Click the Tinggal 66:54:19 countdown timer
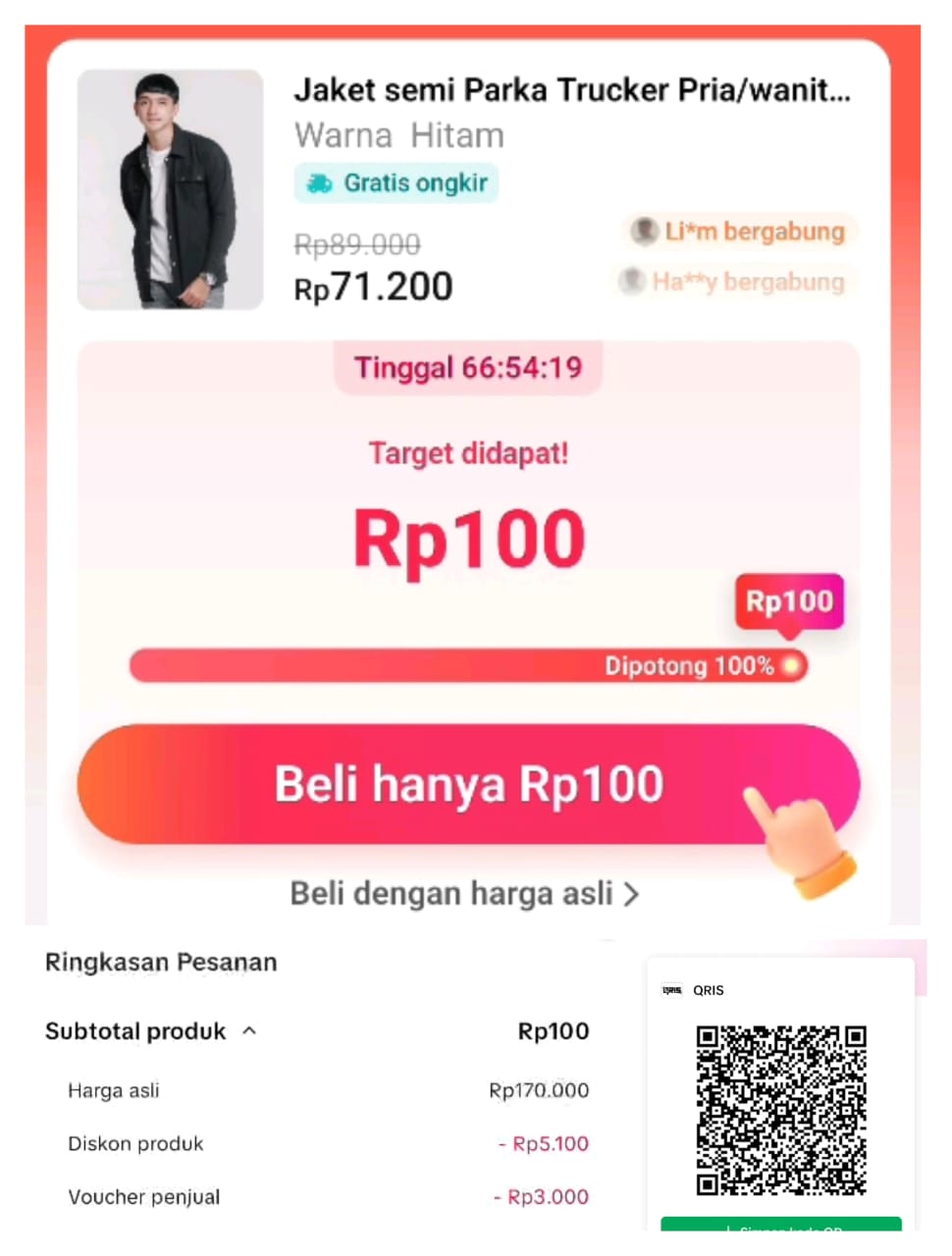This screenshot has width=952, height=1256. (468, 368)
